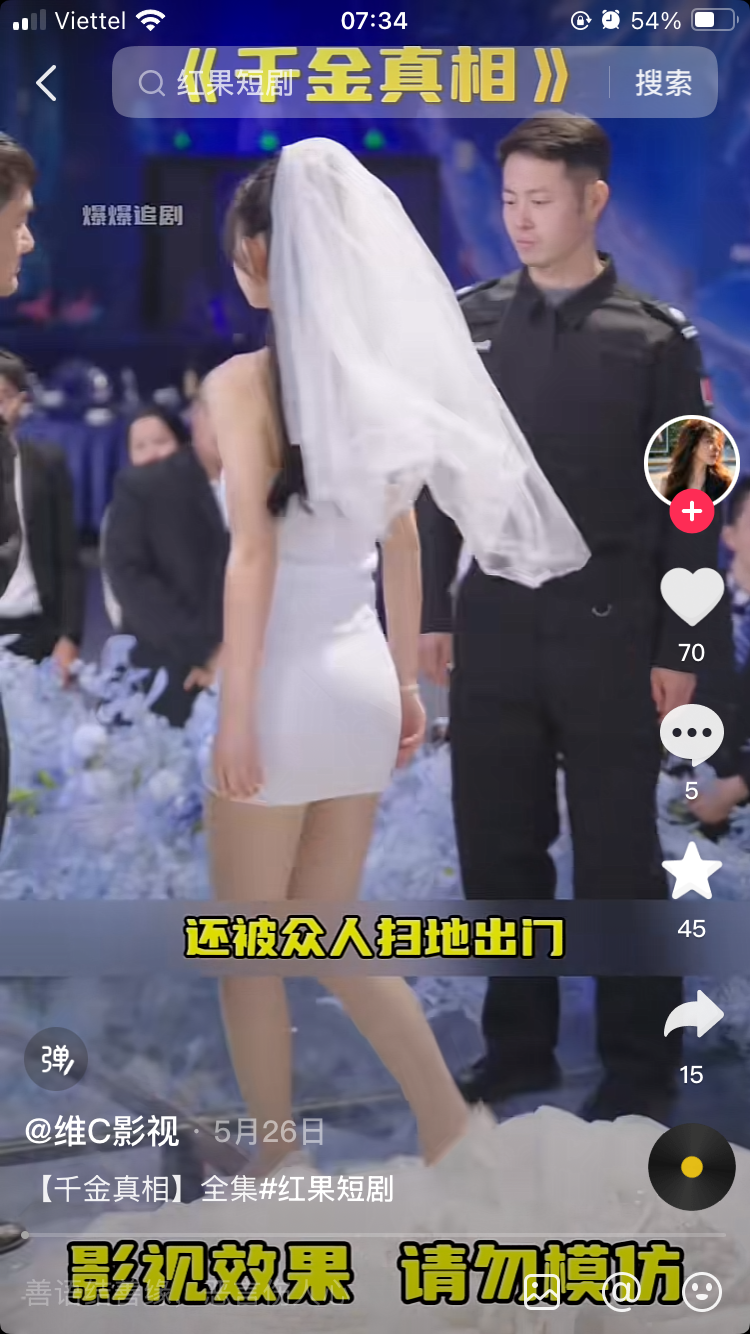Open the emoji picker
Viewport: 750px width, 1334px height.
click(x=701, y=1292)
